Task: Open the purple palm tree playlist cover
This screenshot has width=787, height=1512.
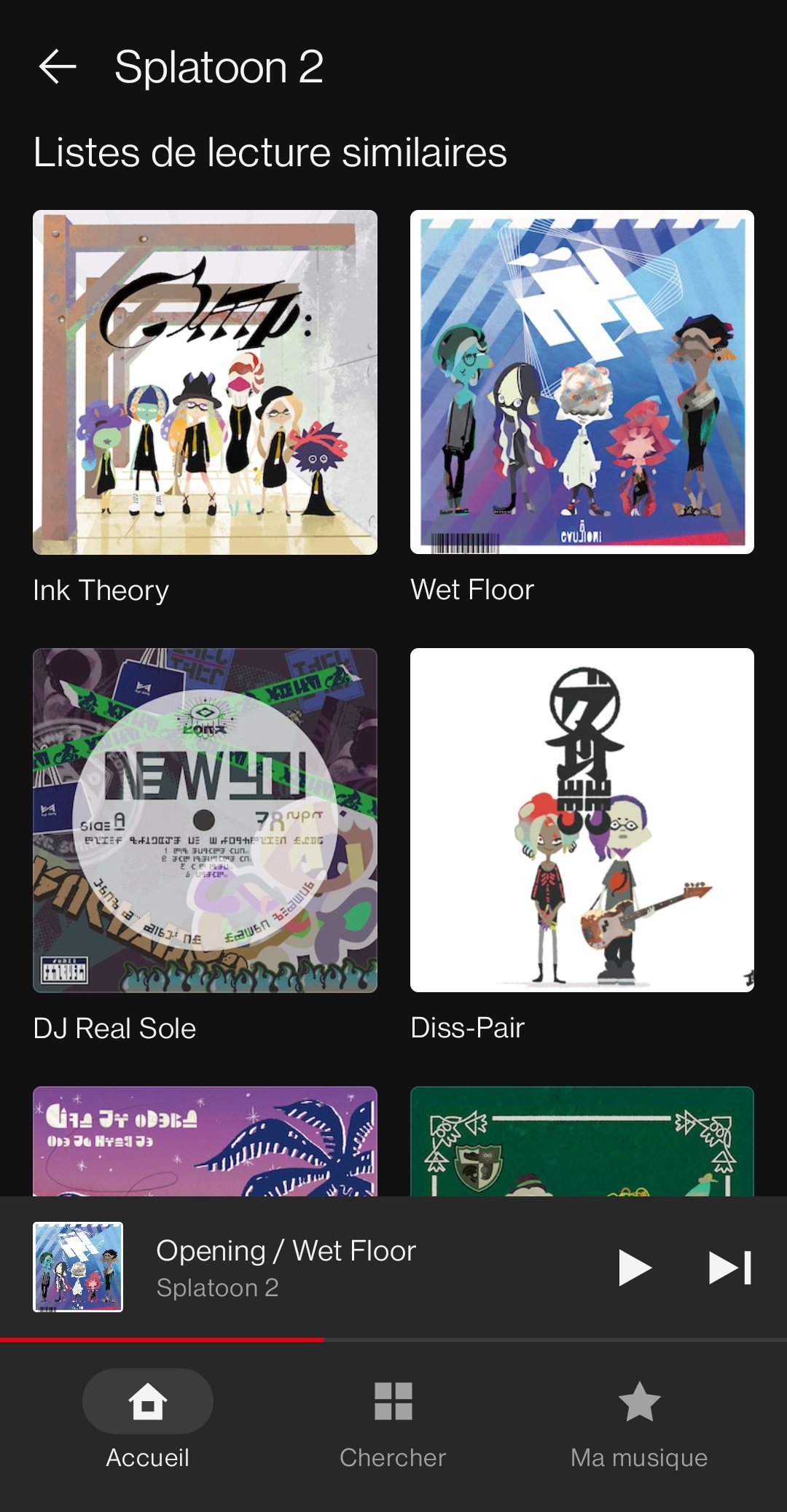Action: [x=205, y=1141]
